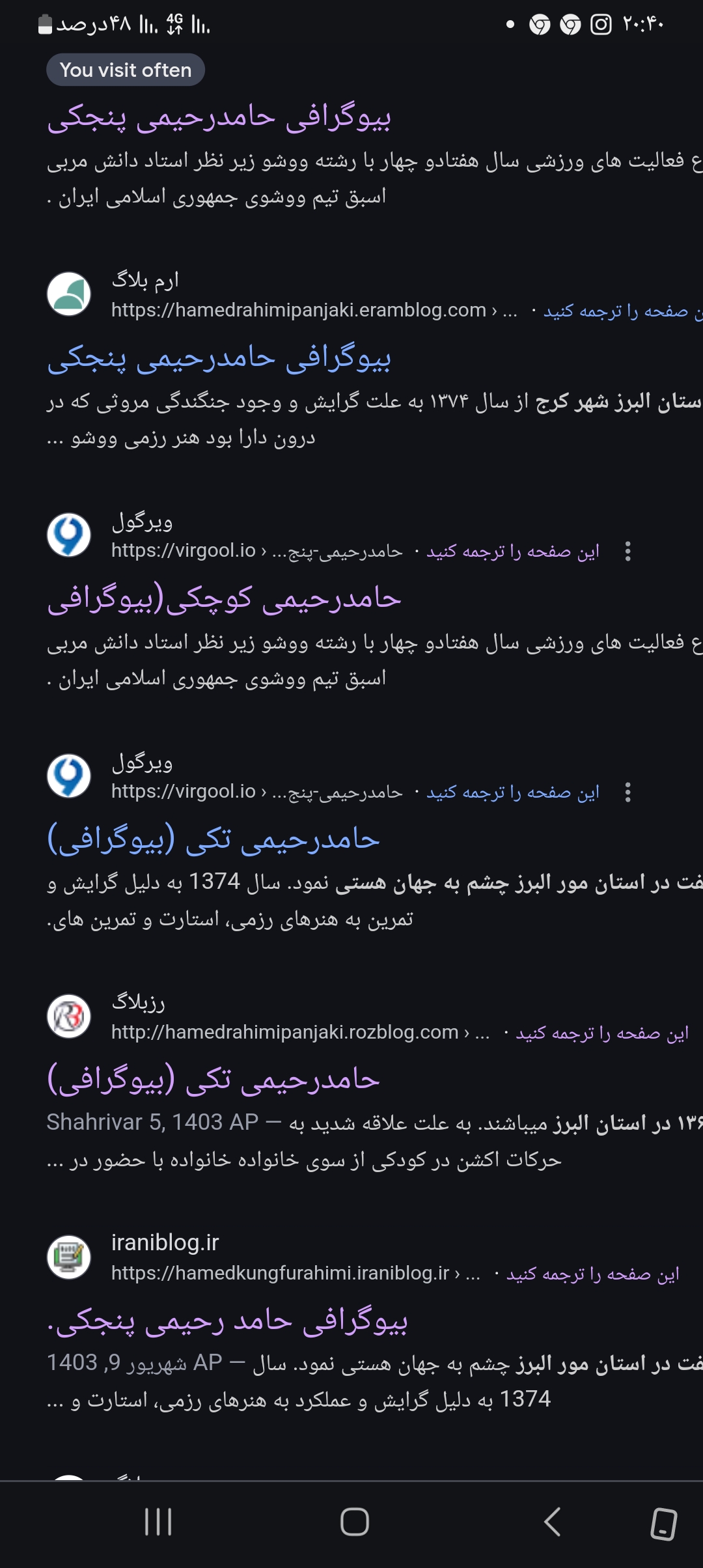Translate the Virgool page above حامدرحیمی کوچکی
Image resolution: width=703 pixels, height=1568 pixels.
(512, 552)
